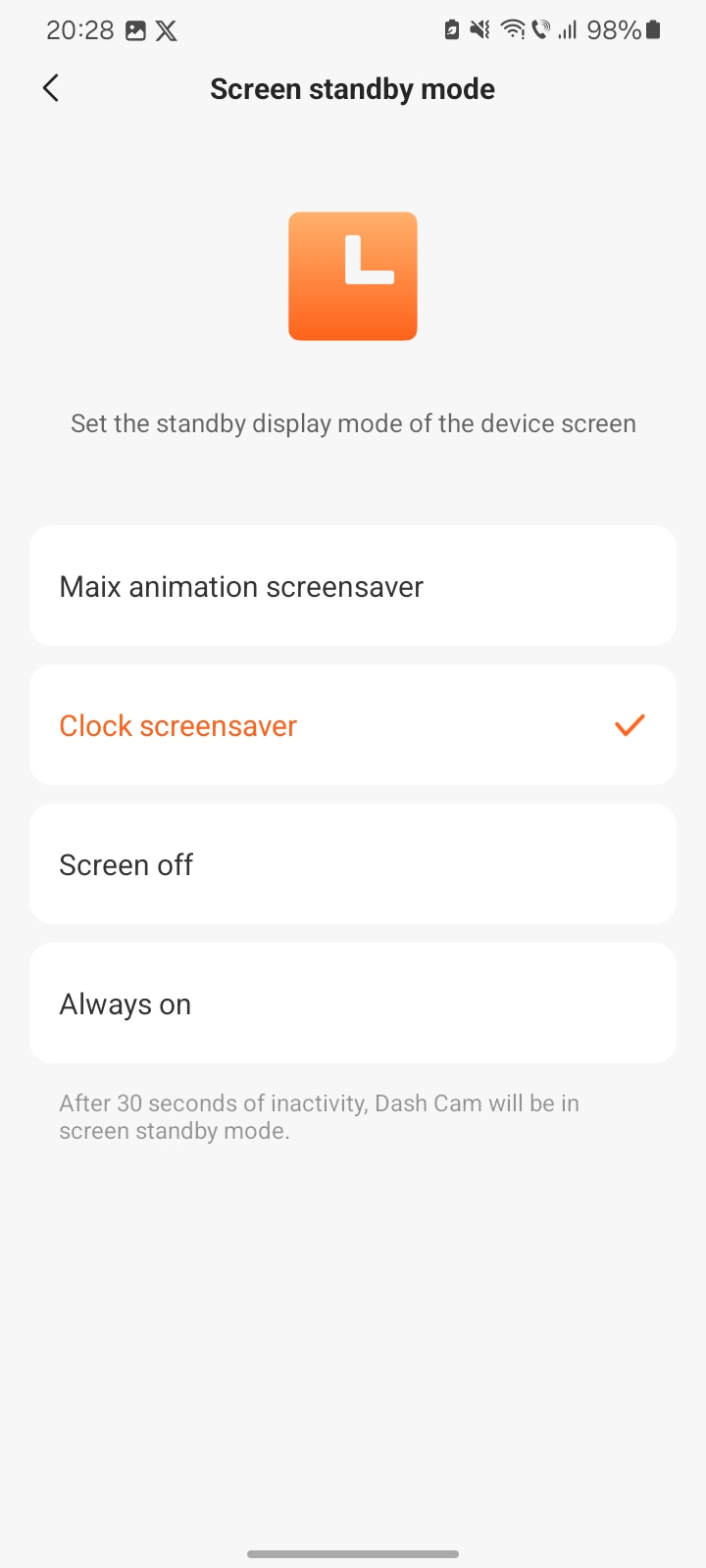This screenshot has height=1568, width=706.
Task: Choose the Clock screensaver option
Action: pos(353,725)
